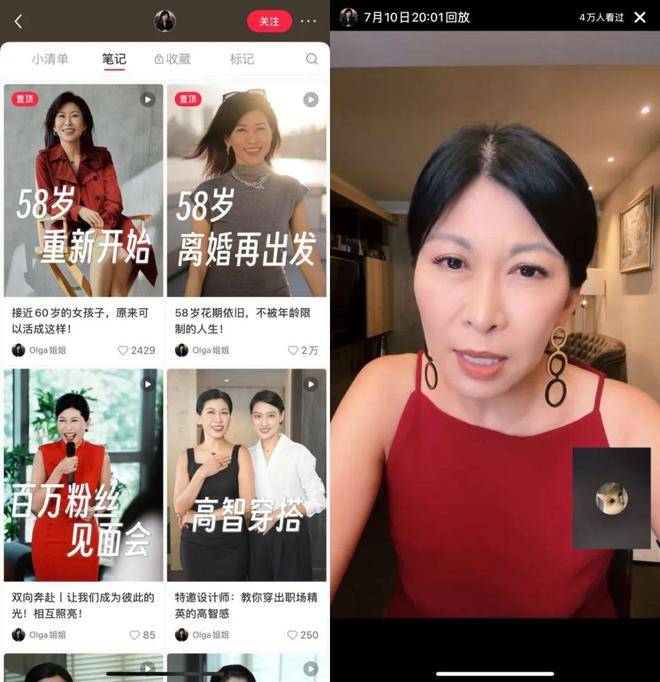Switch to the 小清单 tab
The height and width of the screenshot is (682, 660).
[50, 59]
